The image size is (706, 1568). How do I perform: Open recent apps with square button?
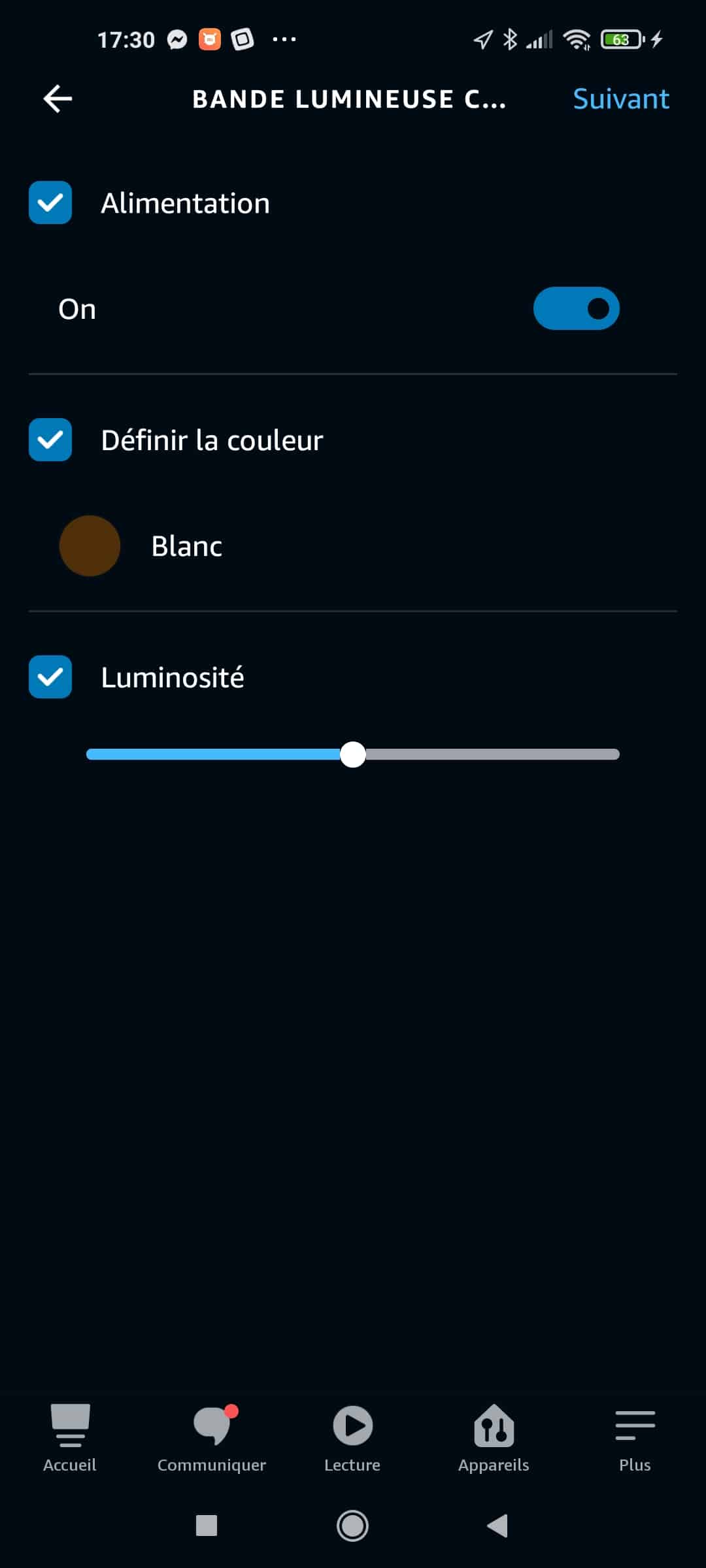[x=207, y=1526]
